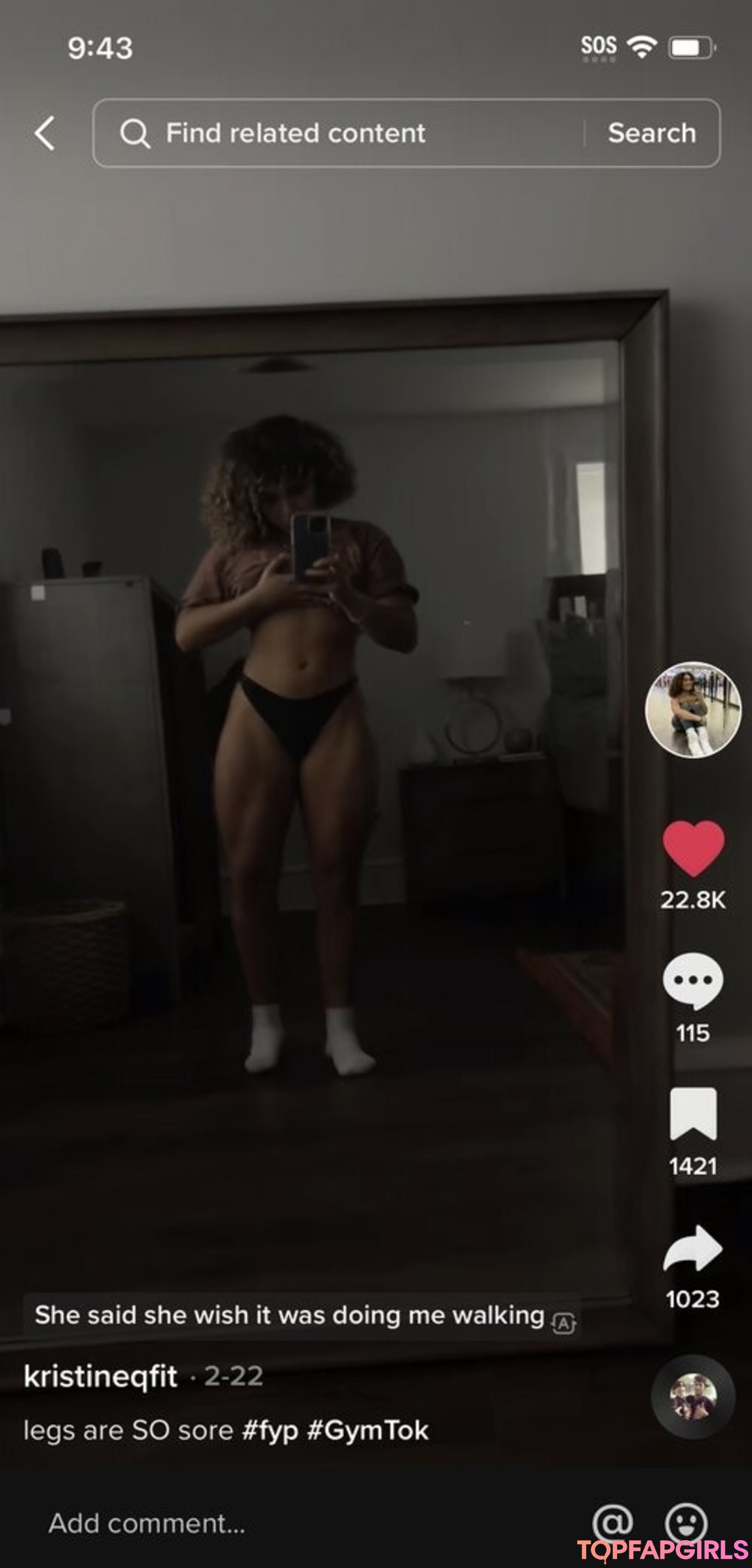
Task: Tap the Search button
Action: click(652, 133)
